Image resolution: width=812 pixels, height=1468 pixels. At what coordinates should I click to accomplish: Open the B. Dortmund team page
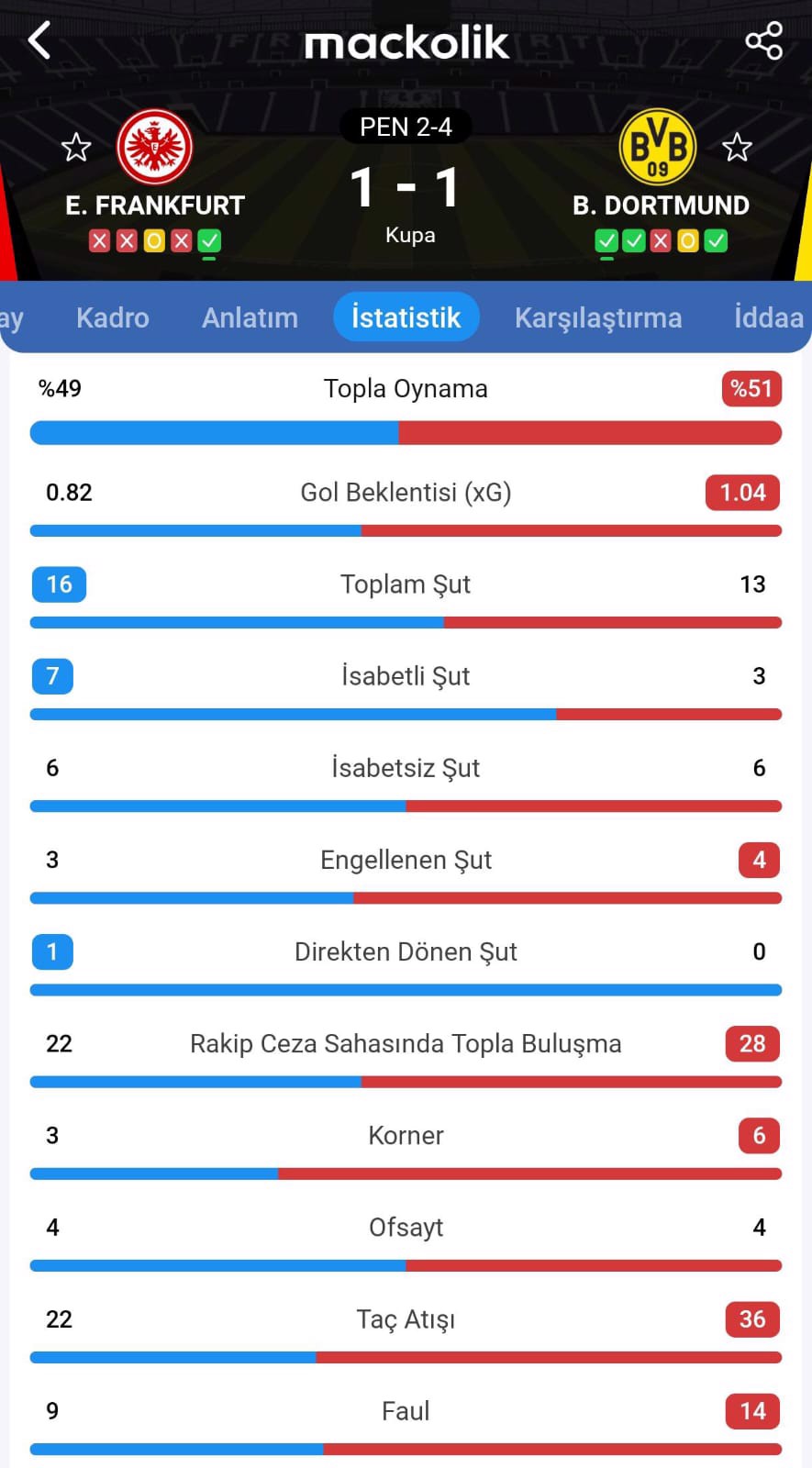(x=658, y=149)
